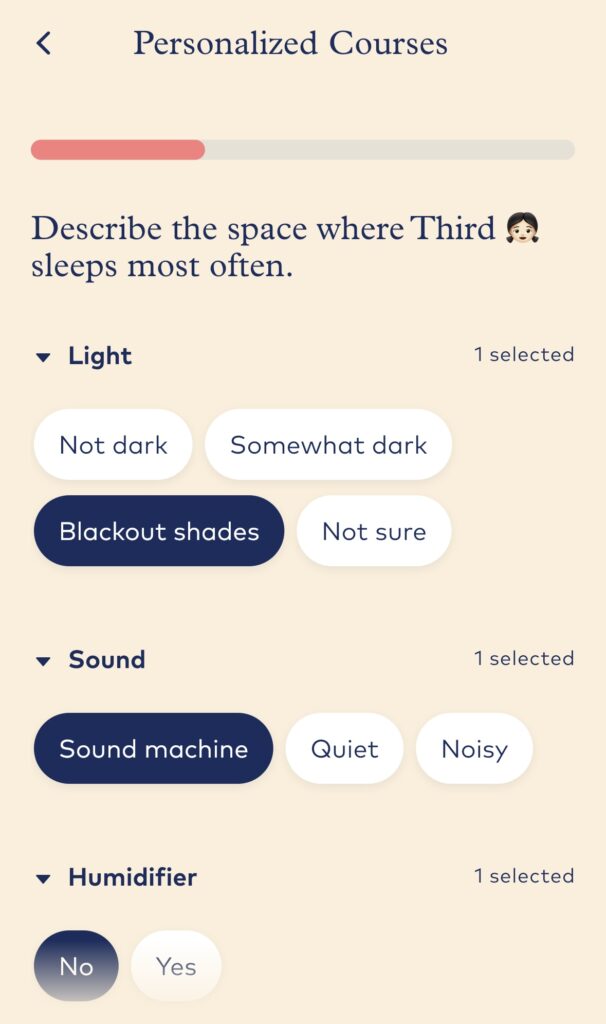
Task: Select Yes for humidifier
Action: tap(176, 966)
